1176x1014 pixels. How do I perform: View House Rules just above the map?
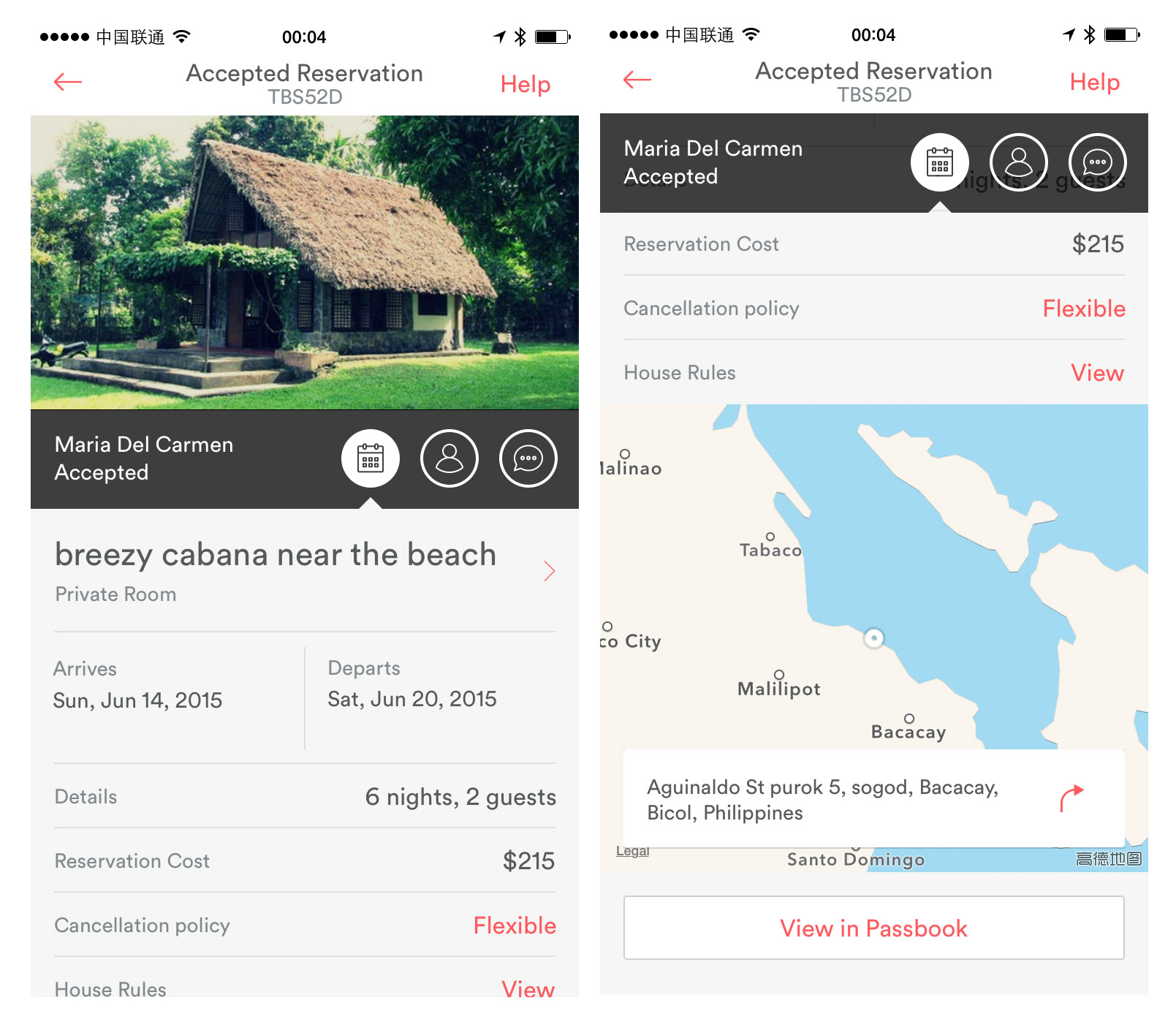click(x=1096, y=373)
